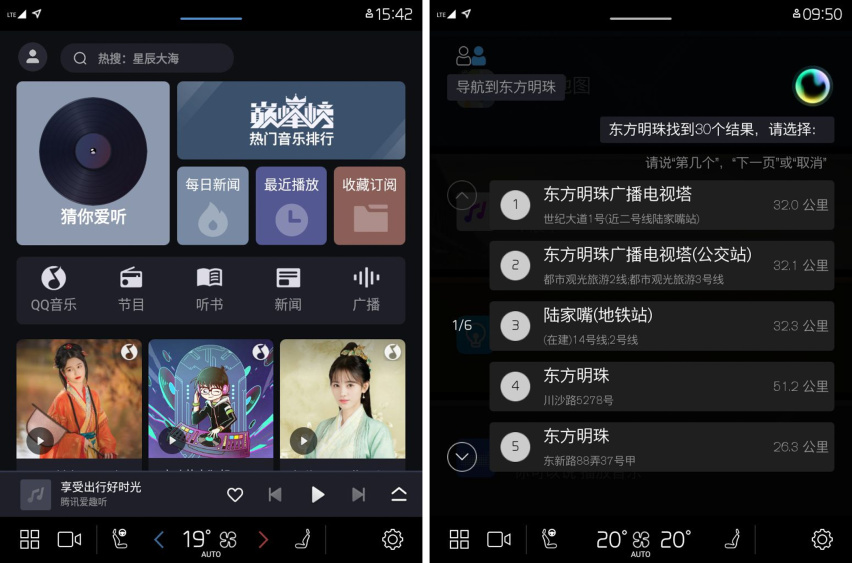Open the user profile icon
The width and height of the screenshot is (852, 563).
(33, 57)
